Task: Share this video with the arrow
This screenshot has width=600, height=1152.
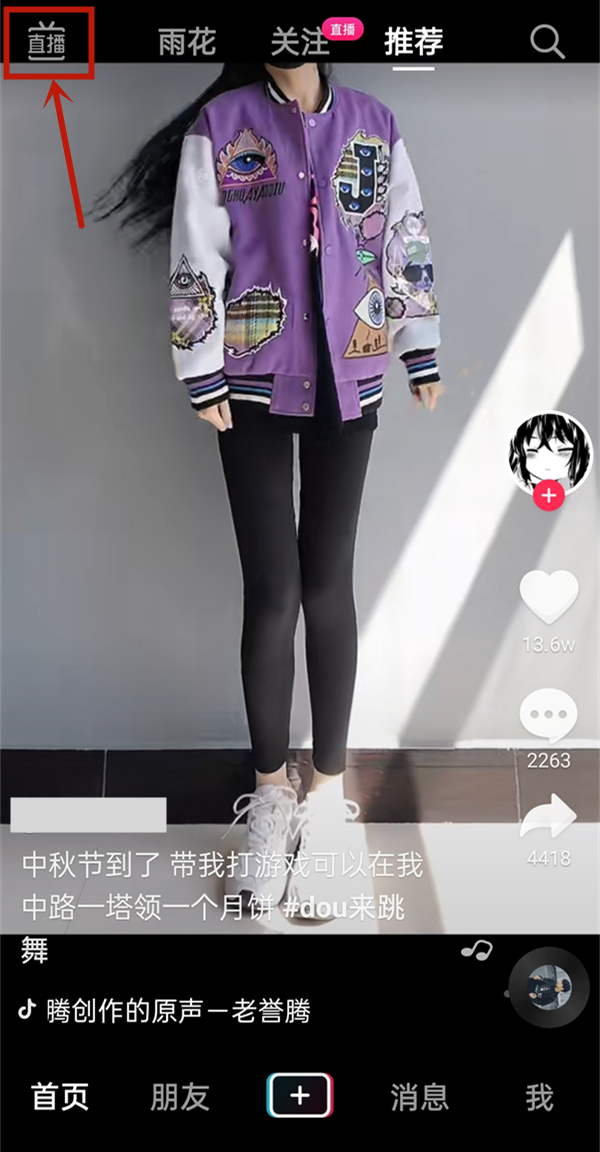Action: (x=549, y=818)
